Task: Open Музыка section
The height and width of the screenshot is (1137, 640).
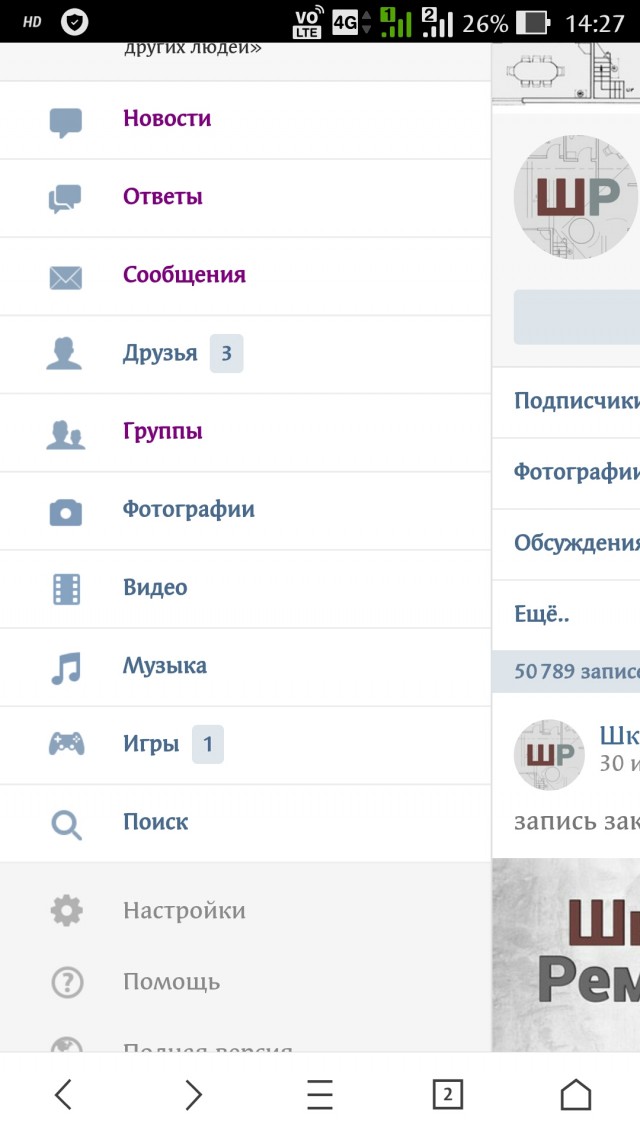Action: point(165,666)
